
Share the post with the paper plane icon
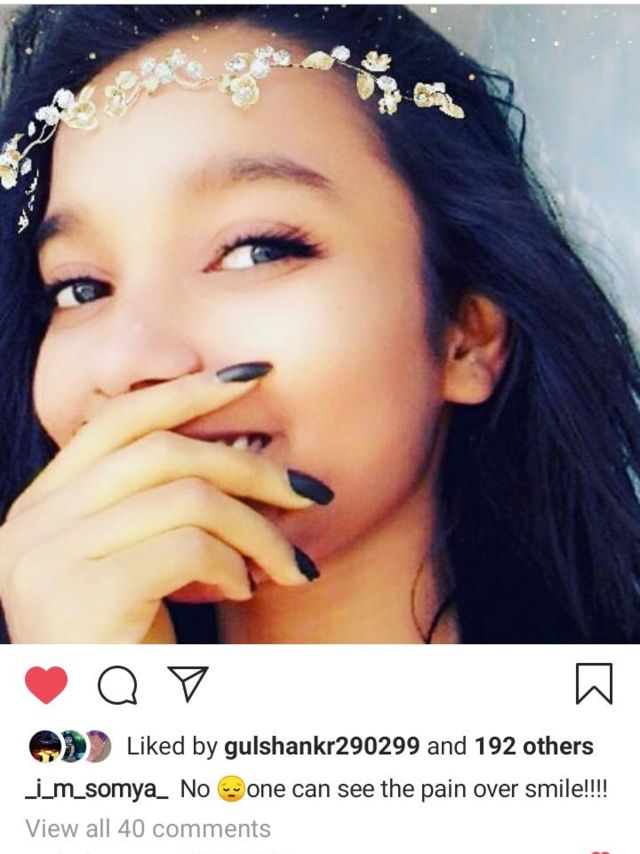186,684
